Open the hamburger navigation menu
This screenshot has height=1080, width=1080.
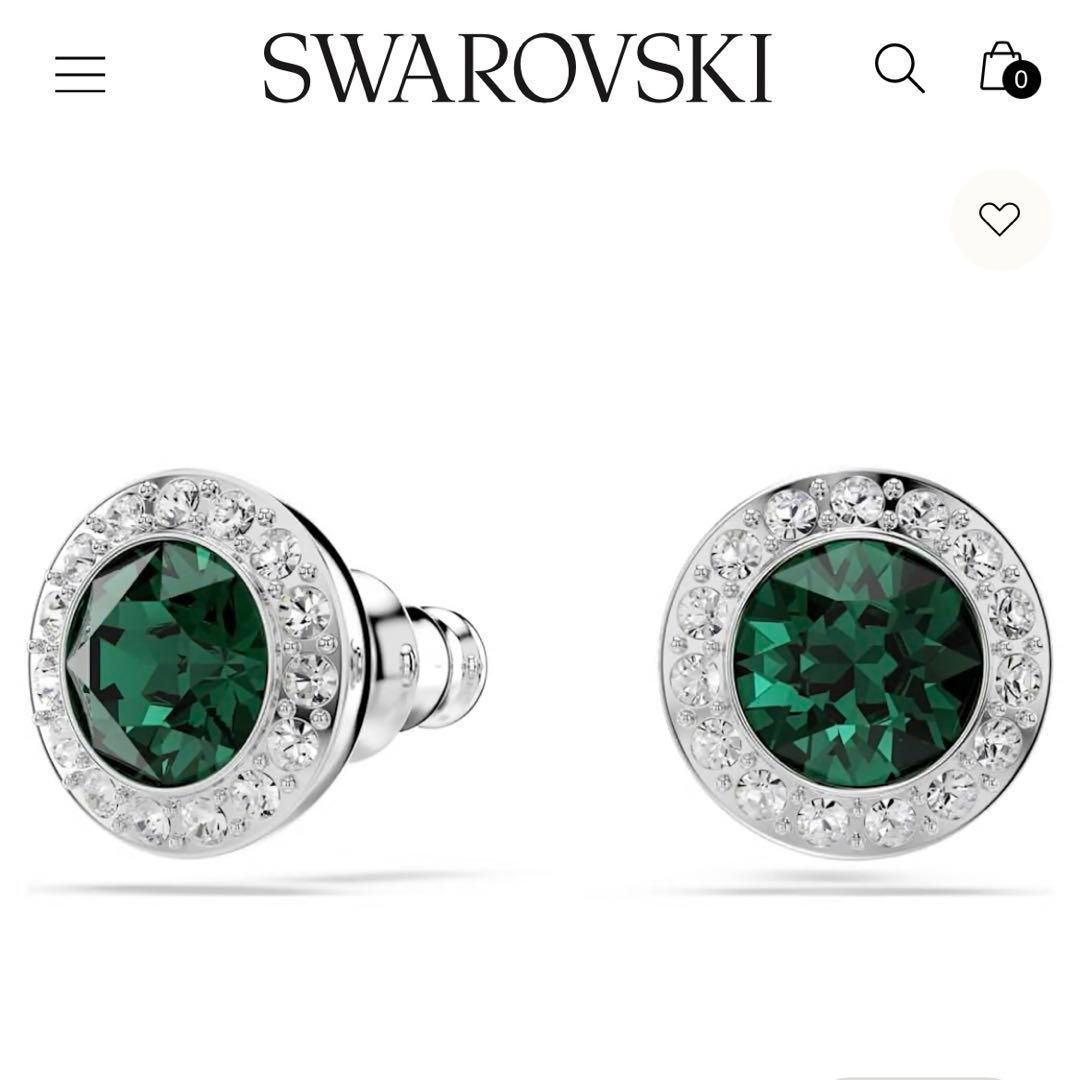[x=80, y=74]
